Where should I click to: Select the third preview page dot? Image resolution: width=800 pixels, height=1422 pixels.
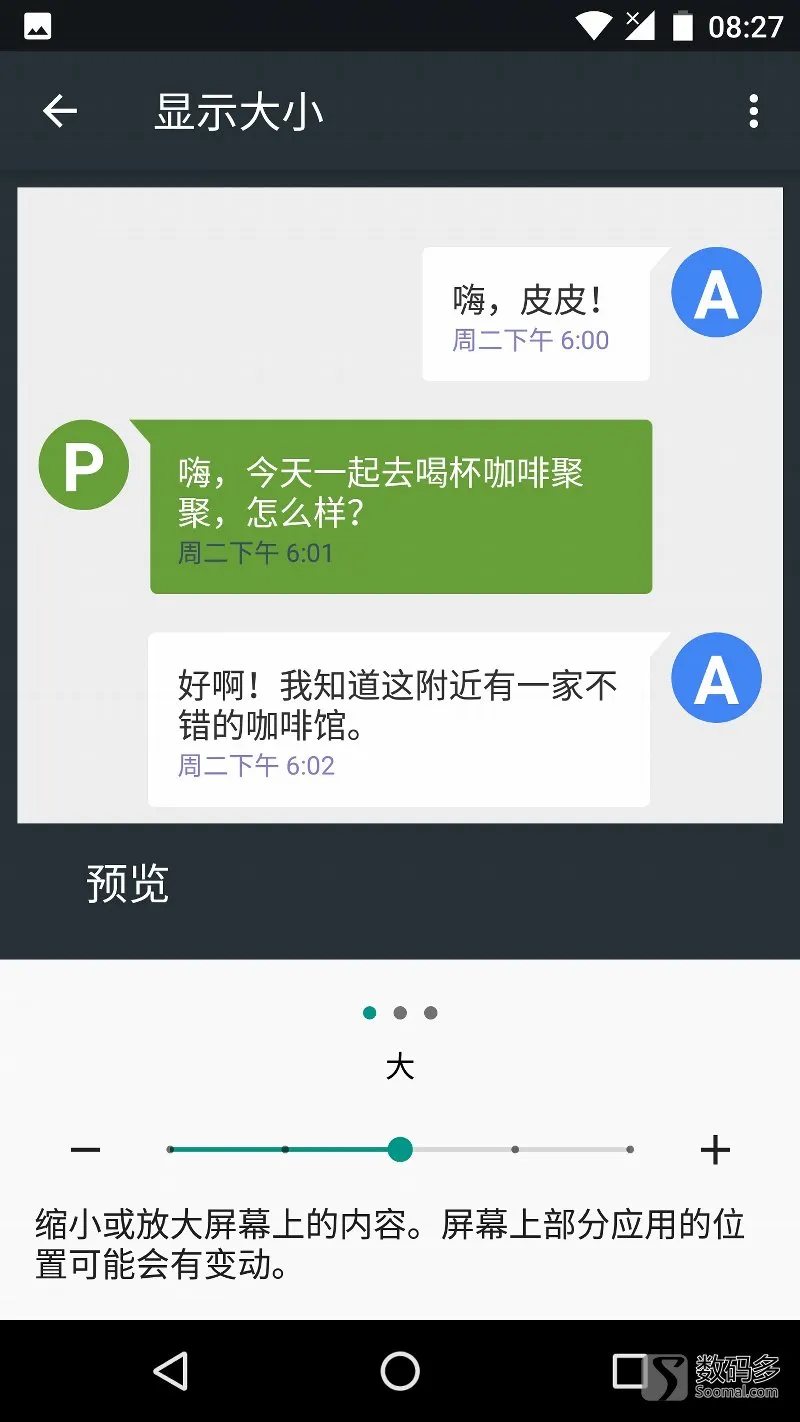point(430,1013)
